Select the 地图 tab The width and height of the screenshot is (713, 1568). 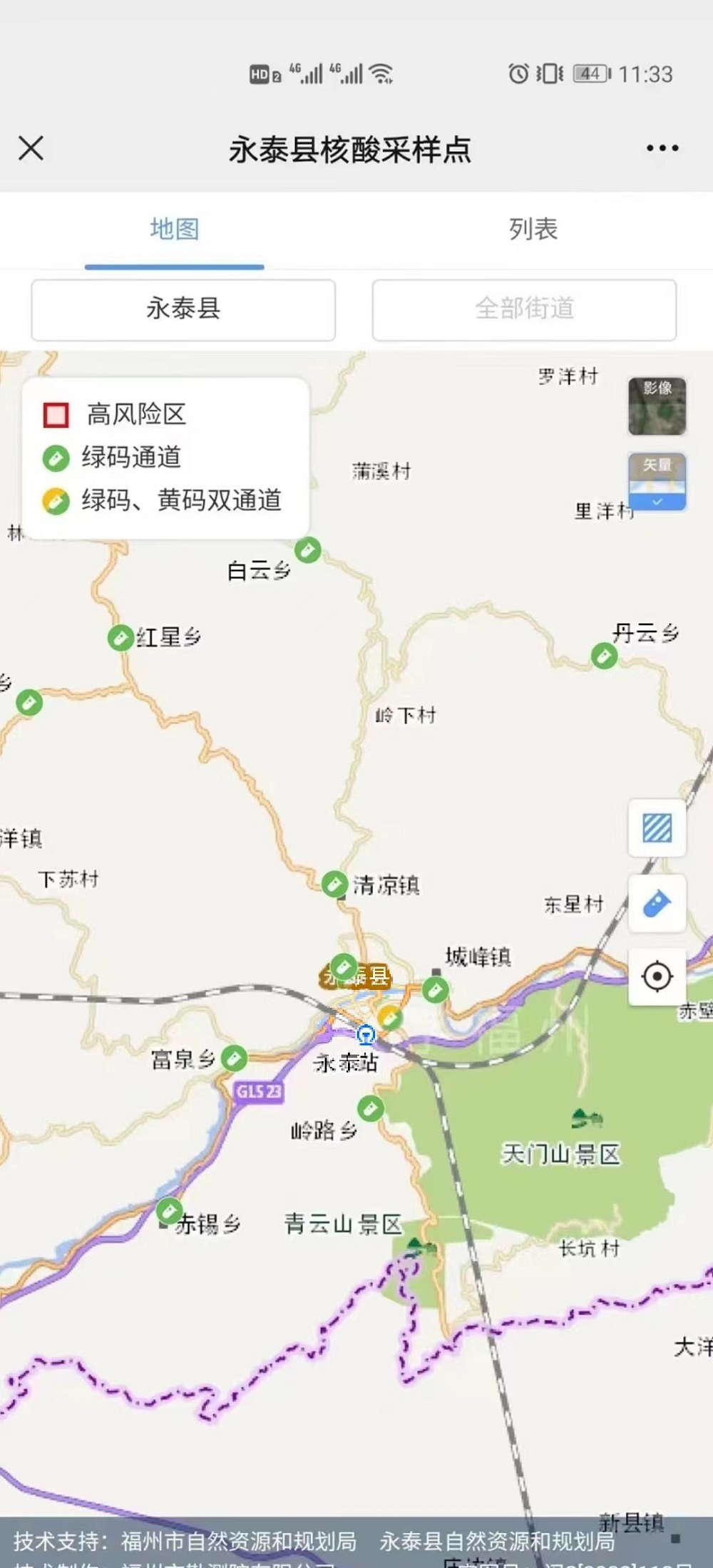pyautogui.click(x=174, y=229)
